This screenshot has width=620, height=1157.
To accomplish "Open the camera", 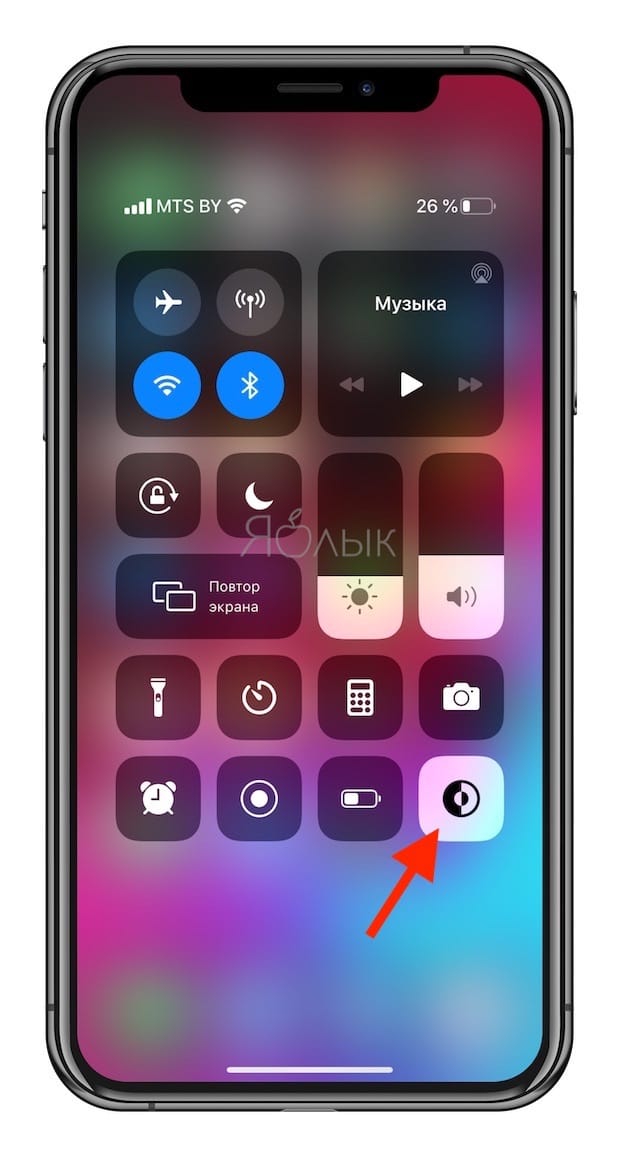I will pos(461,698).
